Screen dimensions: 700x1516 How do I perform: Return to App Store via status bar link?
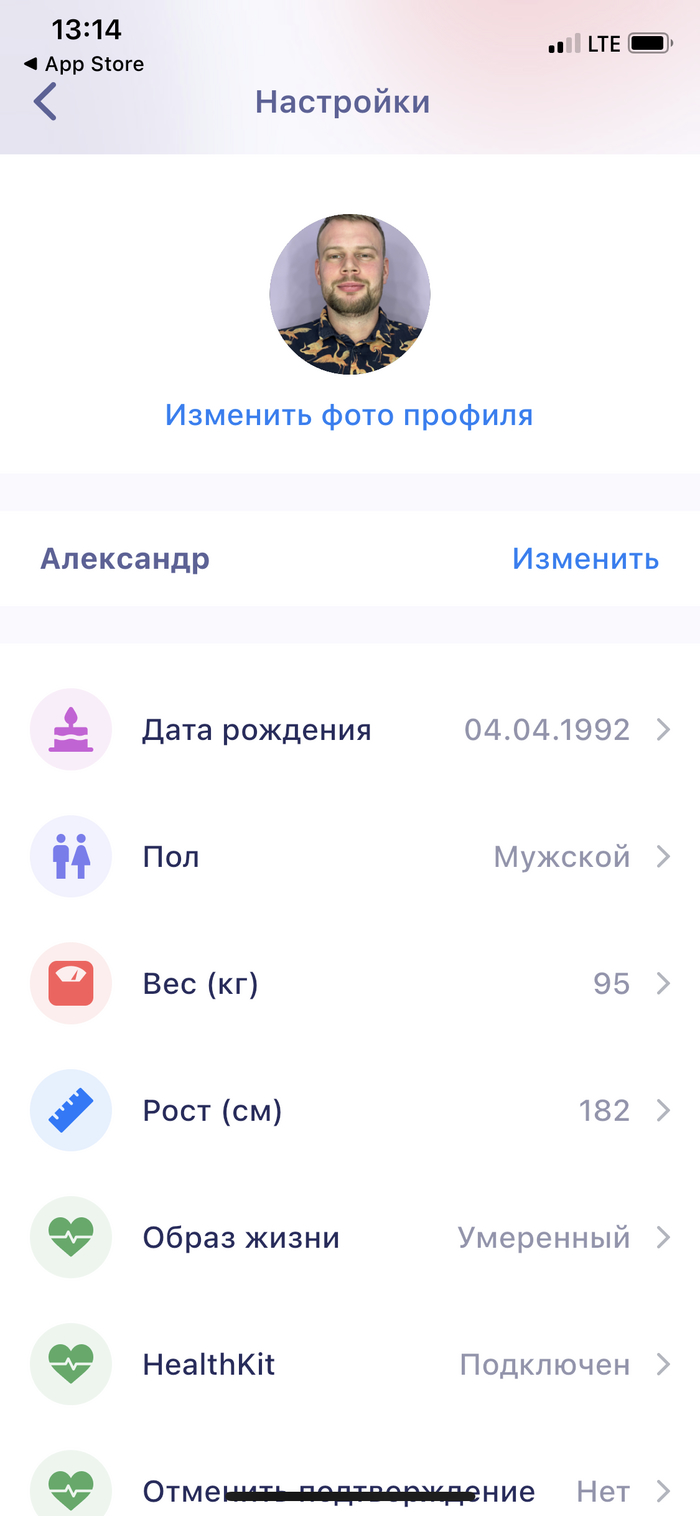coord(84,64)
